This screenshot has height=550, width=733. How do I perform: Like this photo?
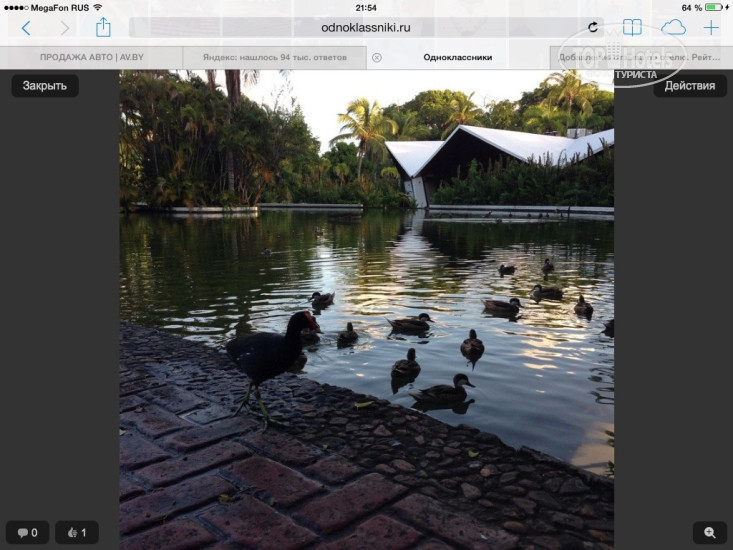click(x=77, y=533)
